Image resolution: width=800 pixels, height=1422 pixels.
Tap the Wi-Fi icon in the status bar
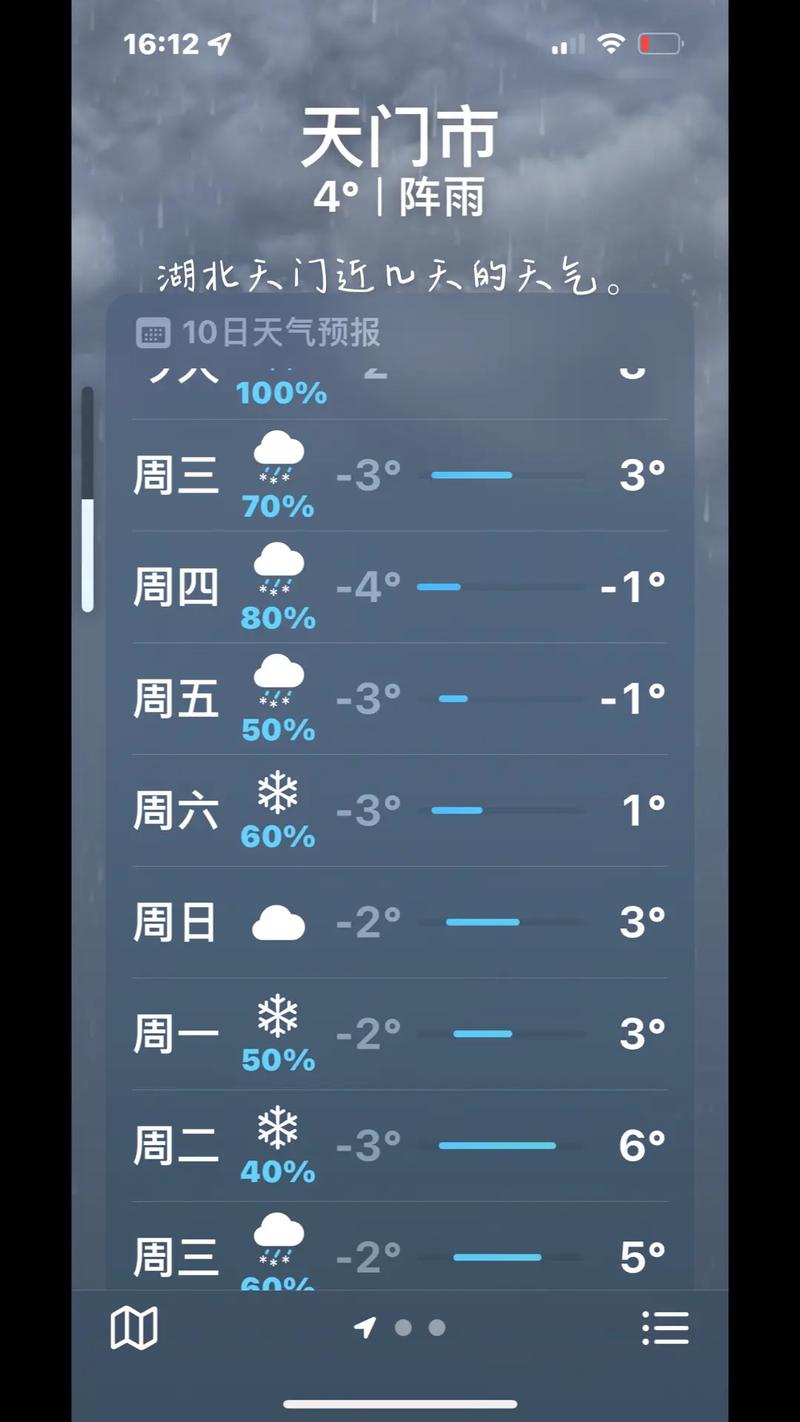611,43
